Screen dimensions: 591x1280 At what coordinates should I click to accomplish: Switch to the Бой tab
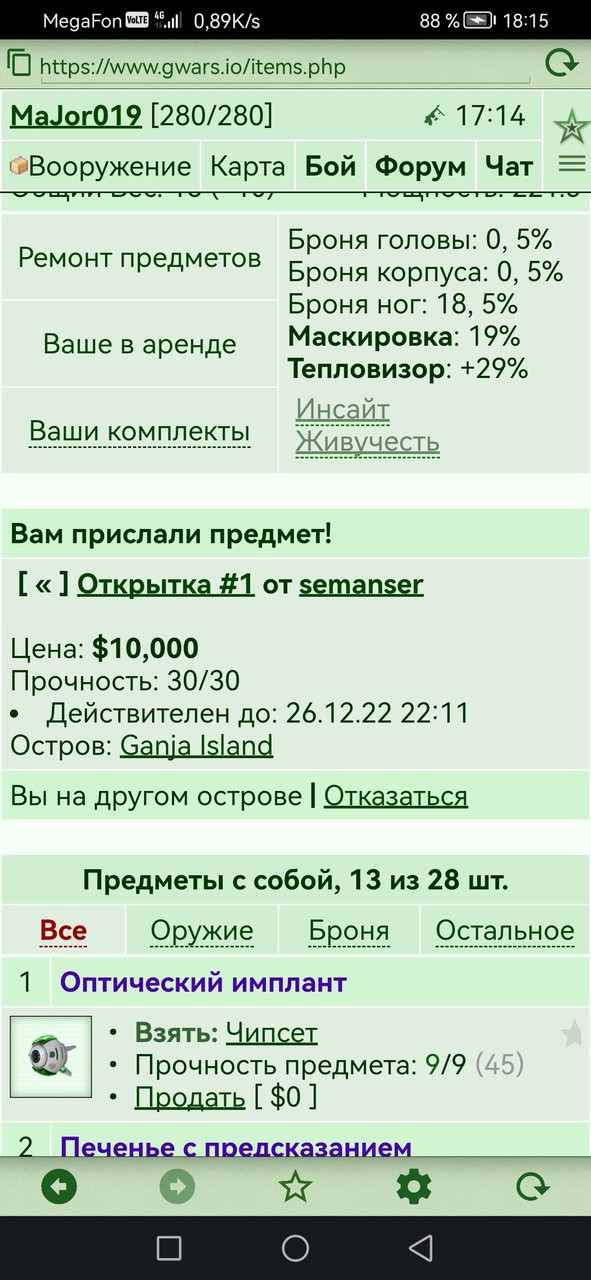pyautogui.click(x=330, y=166)
